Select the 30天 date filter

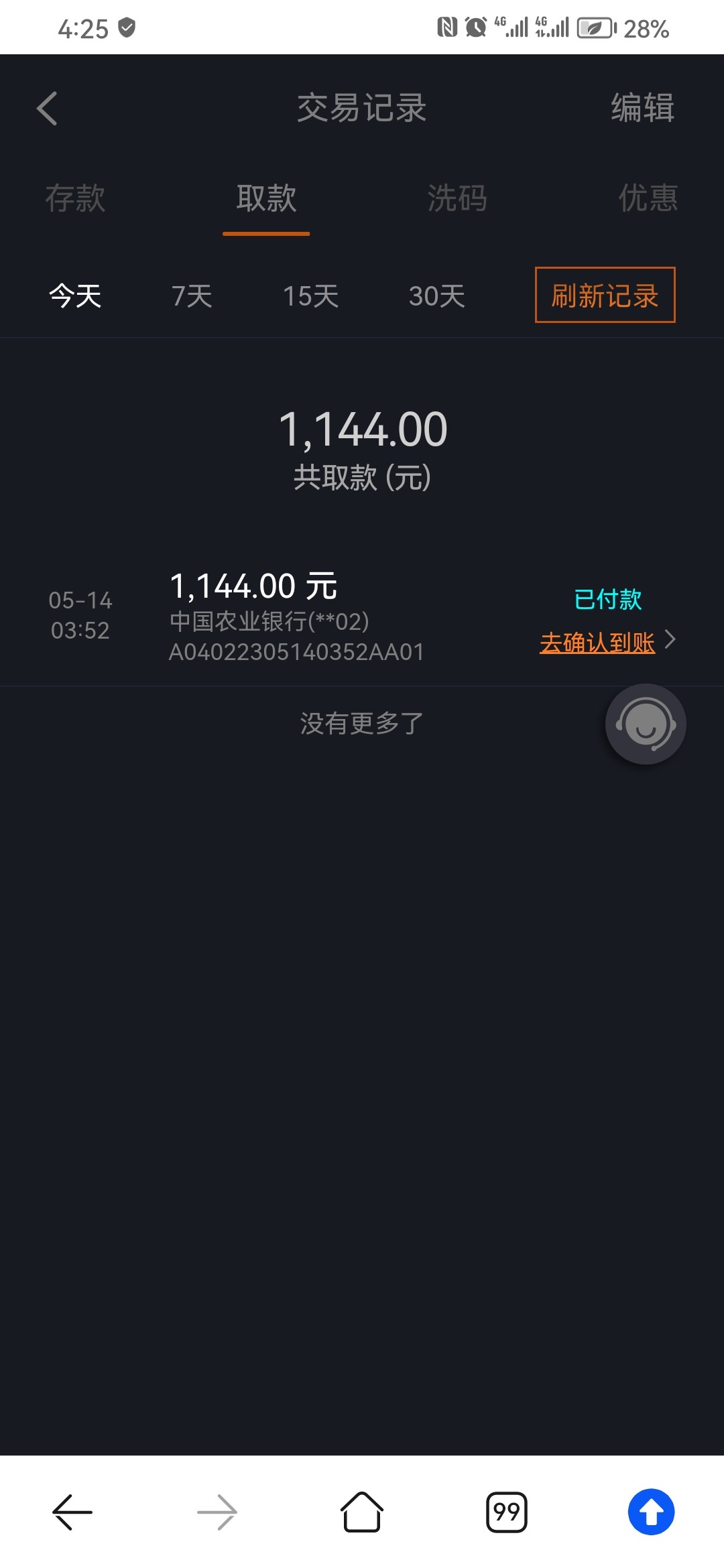437,296
